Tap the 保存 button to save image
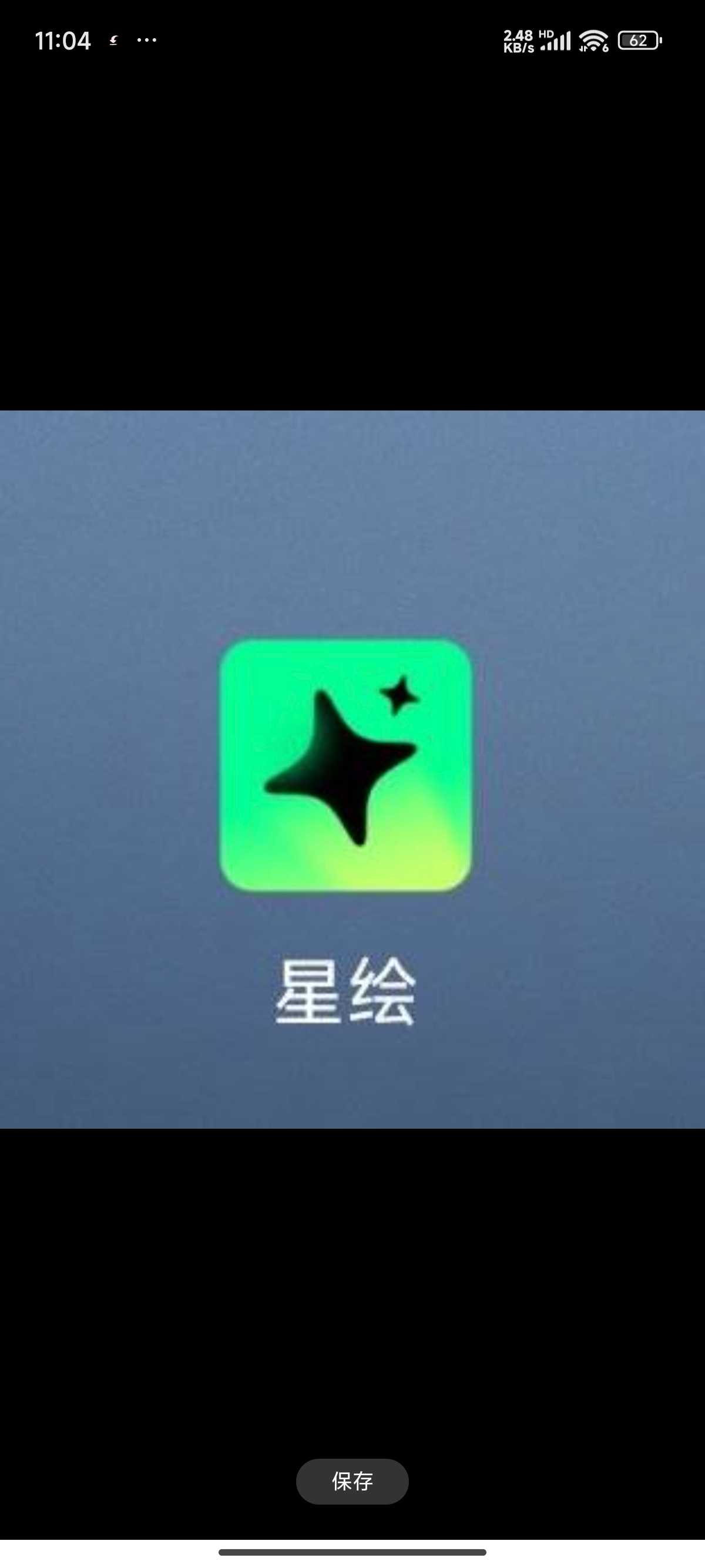 click(x=352, y=1481)
